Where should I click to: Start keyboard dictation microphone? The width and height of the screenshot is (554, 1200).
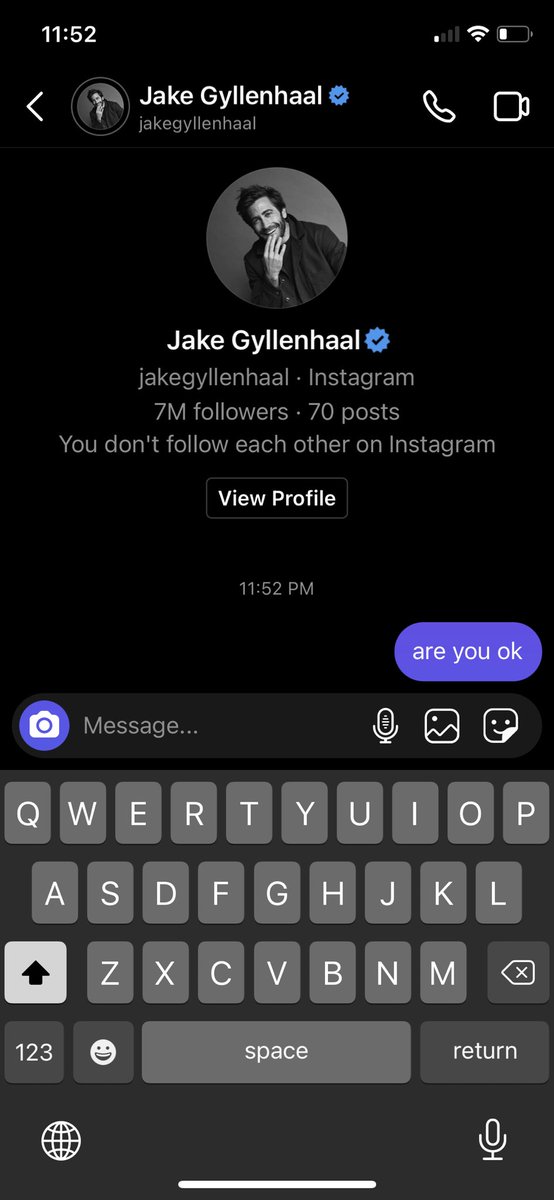click(x=491, y=1139)
